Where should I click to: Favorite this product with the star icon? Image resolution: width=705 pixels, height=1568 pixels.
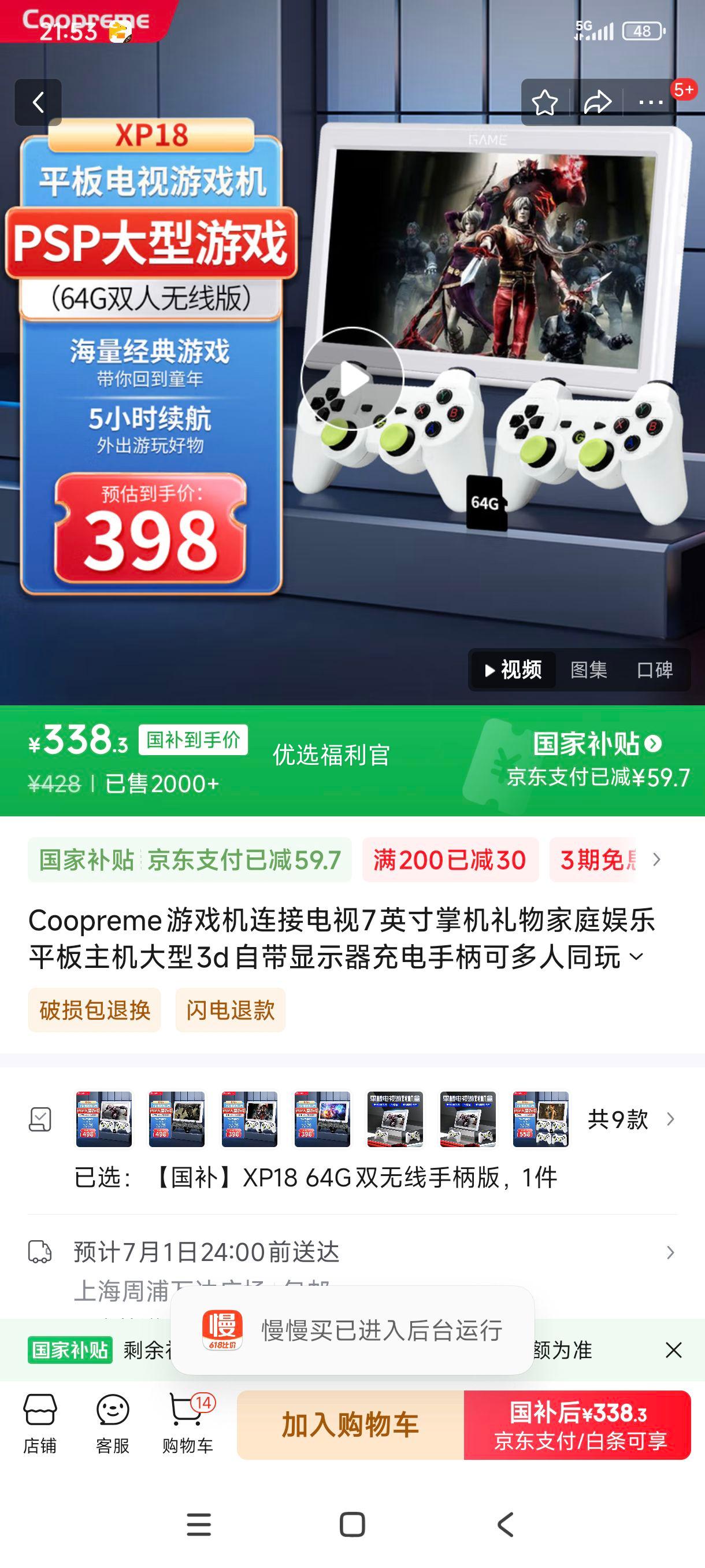point(544,102)
